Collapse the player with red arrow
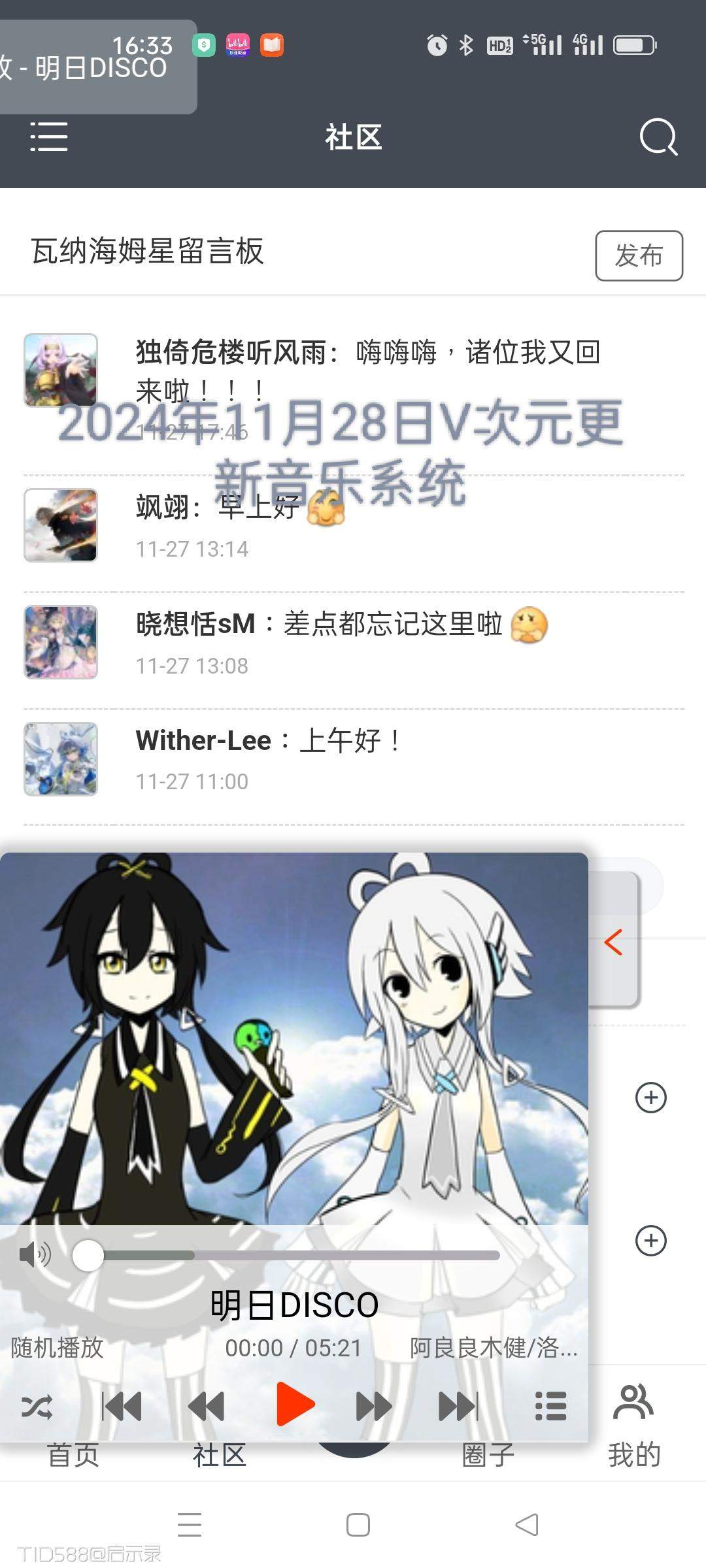706x1568 pixels. [x=613, y=942]
